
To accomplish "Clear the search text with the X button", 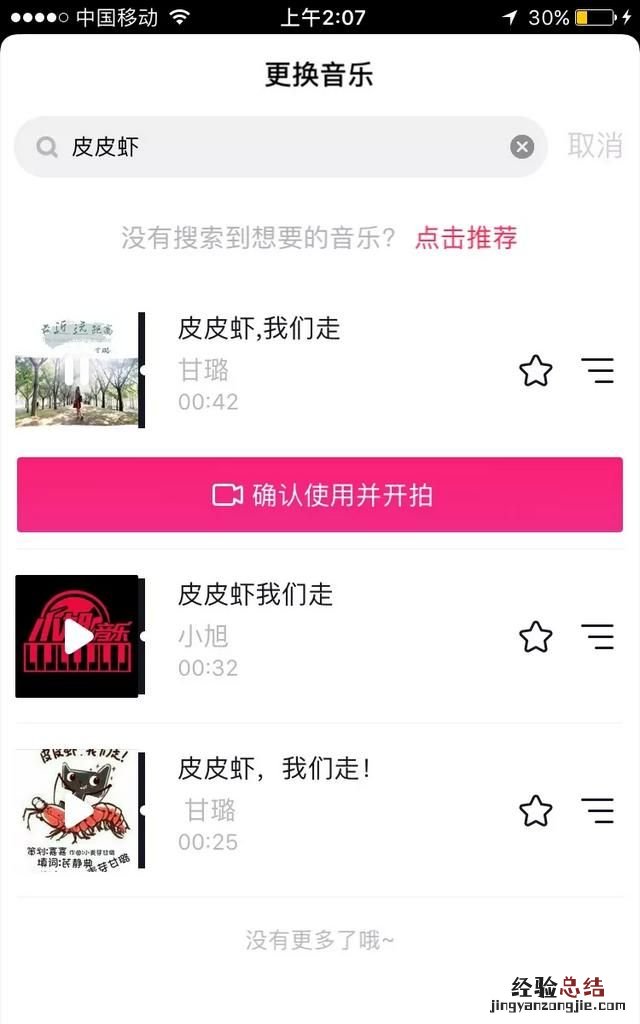I will pyautogui.click(x=522, y=147).
